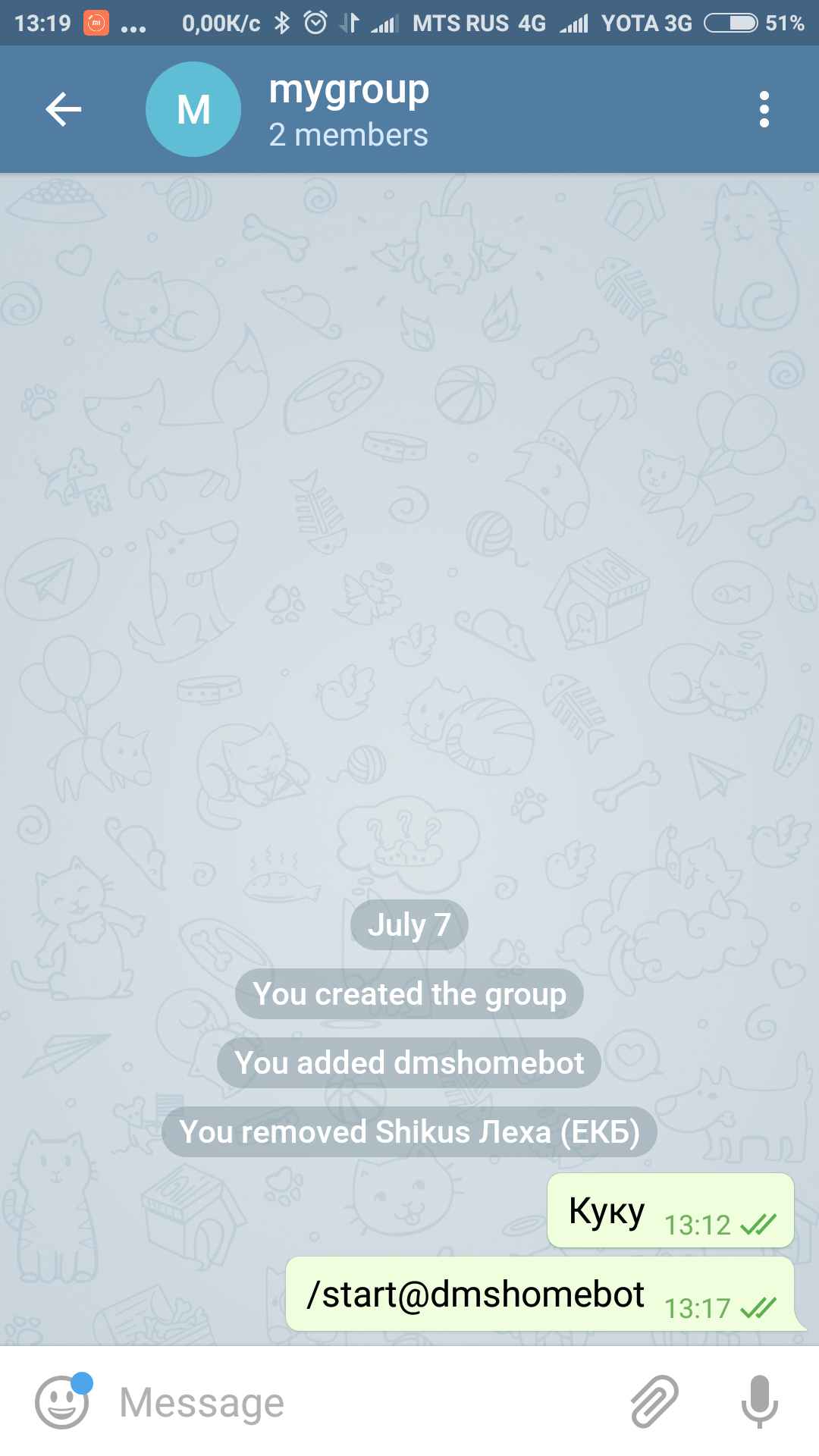Image resolution: width=819 pixels, height=1456 pixels.
Task: Tap the back arrow to leave chat
Action: click(64, 108)
